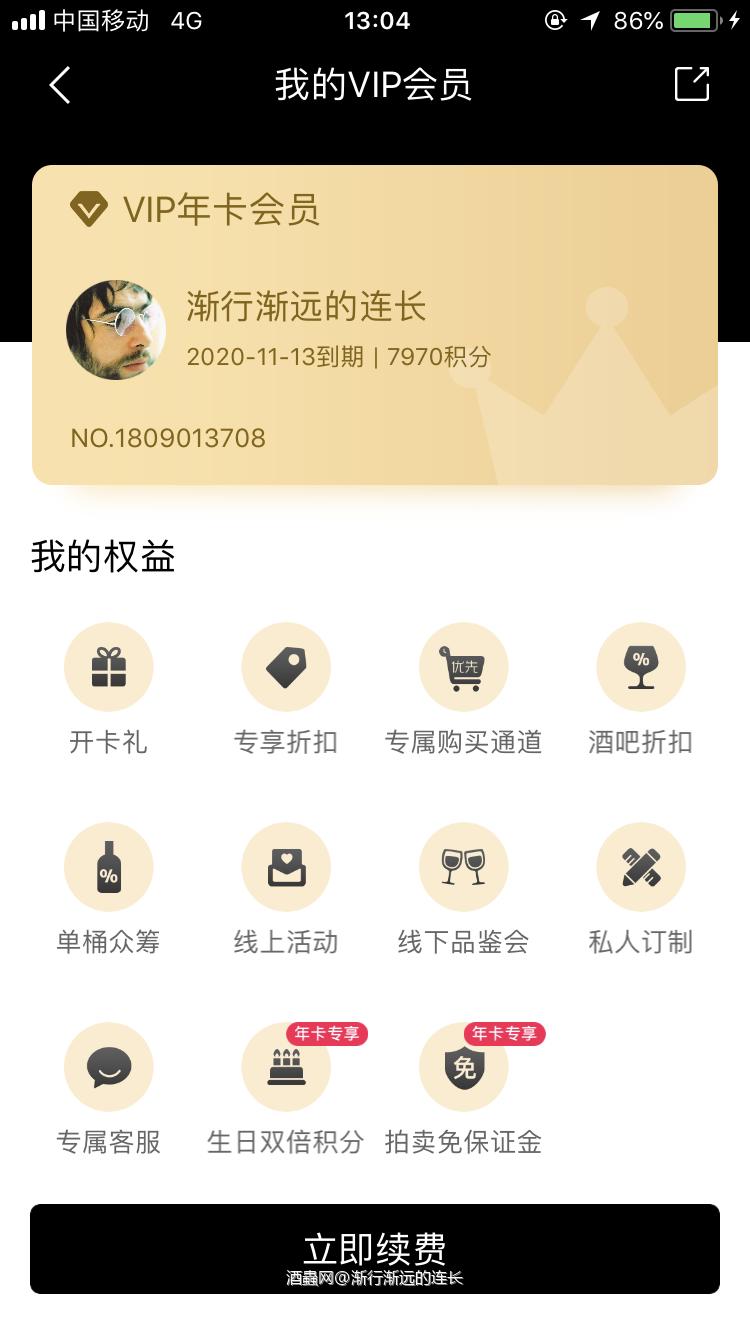Open the 专属购买通道 shopping cart icon
750x1334 pixels.
click(463, 667)
